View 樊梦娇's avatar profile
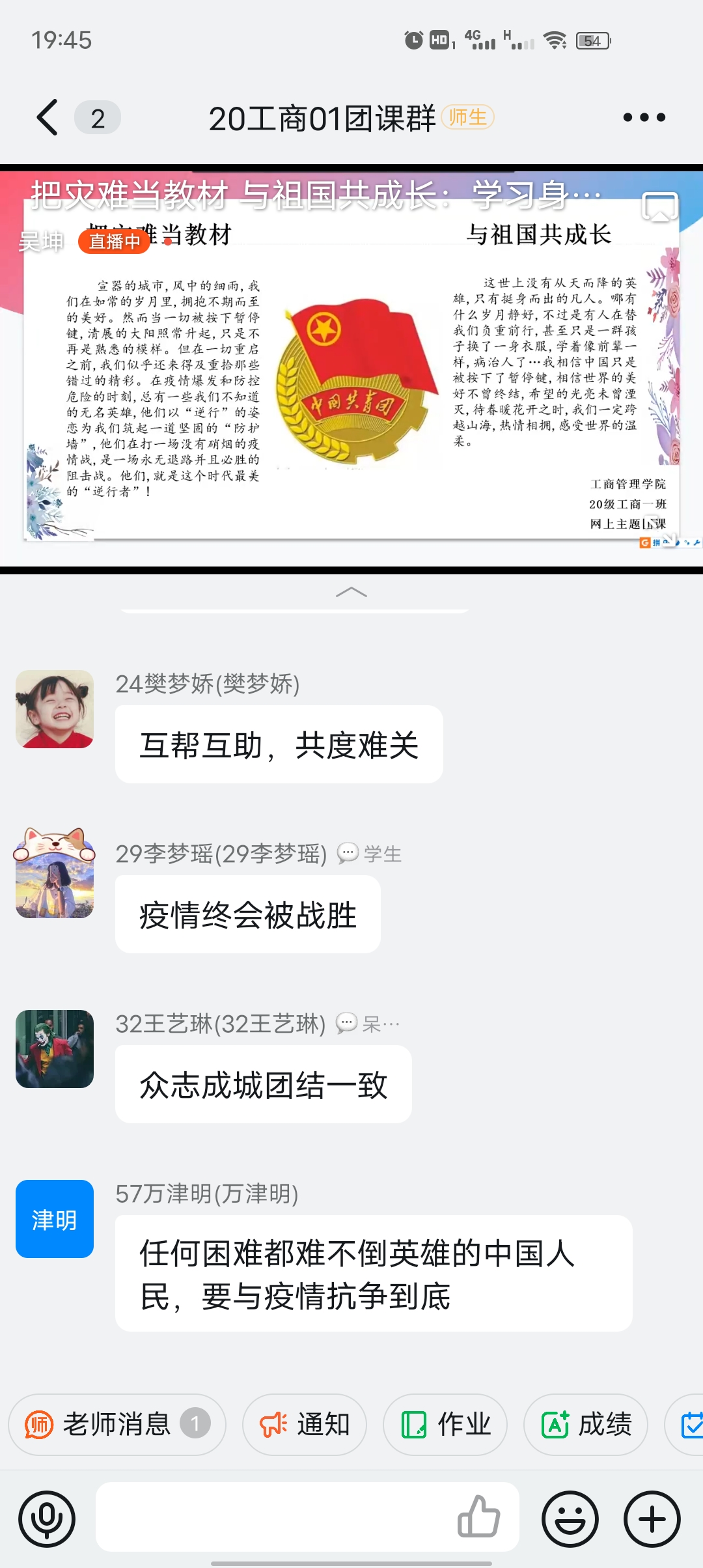The height and width of the screenshot is (1568, 703). coord(55,709)
